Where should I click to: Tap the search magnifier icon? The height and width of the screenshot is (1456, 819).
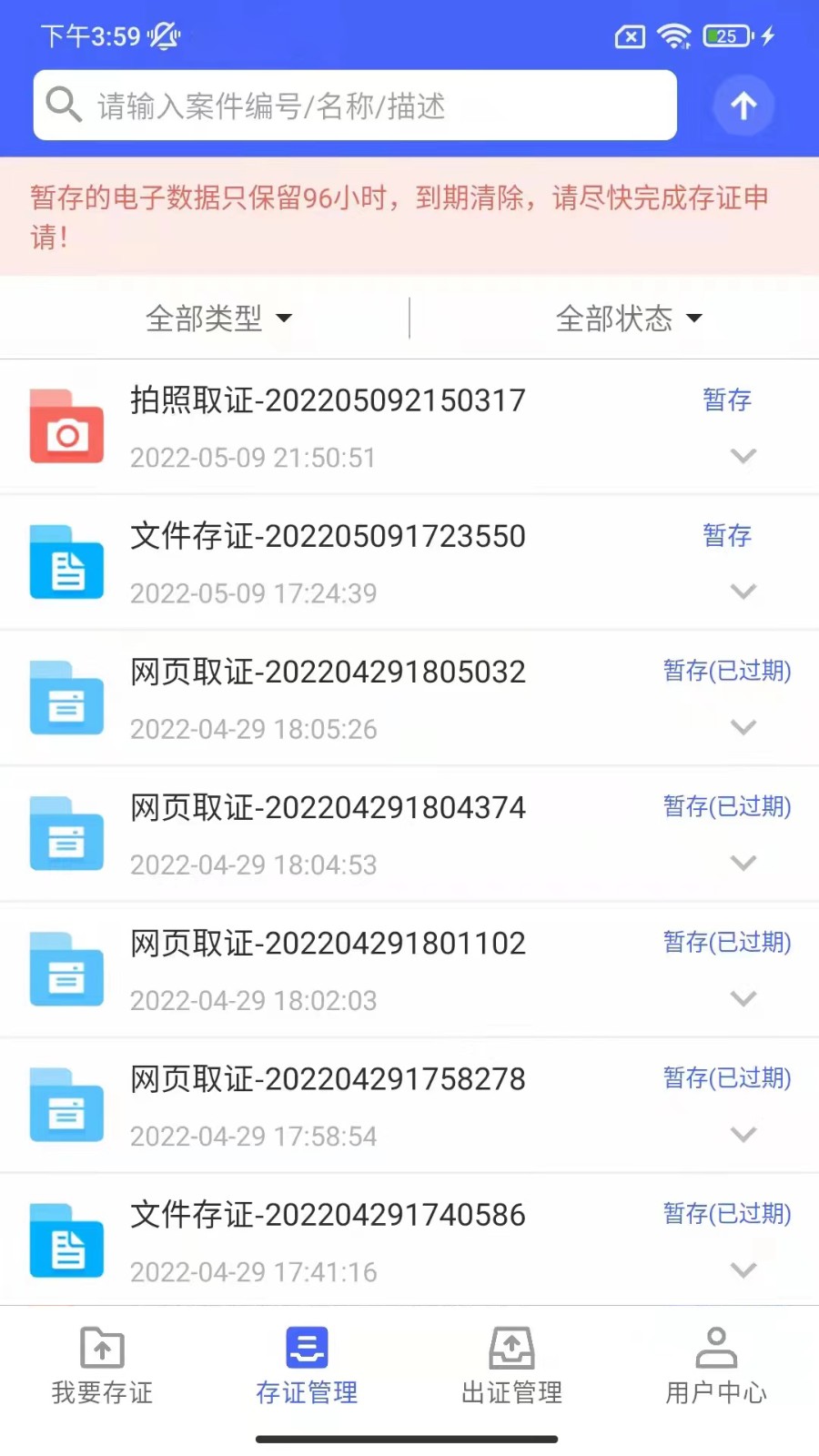(x=64, y=105)
